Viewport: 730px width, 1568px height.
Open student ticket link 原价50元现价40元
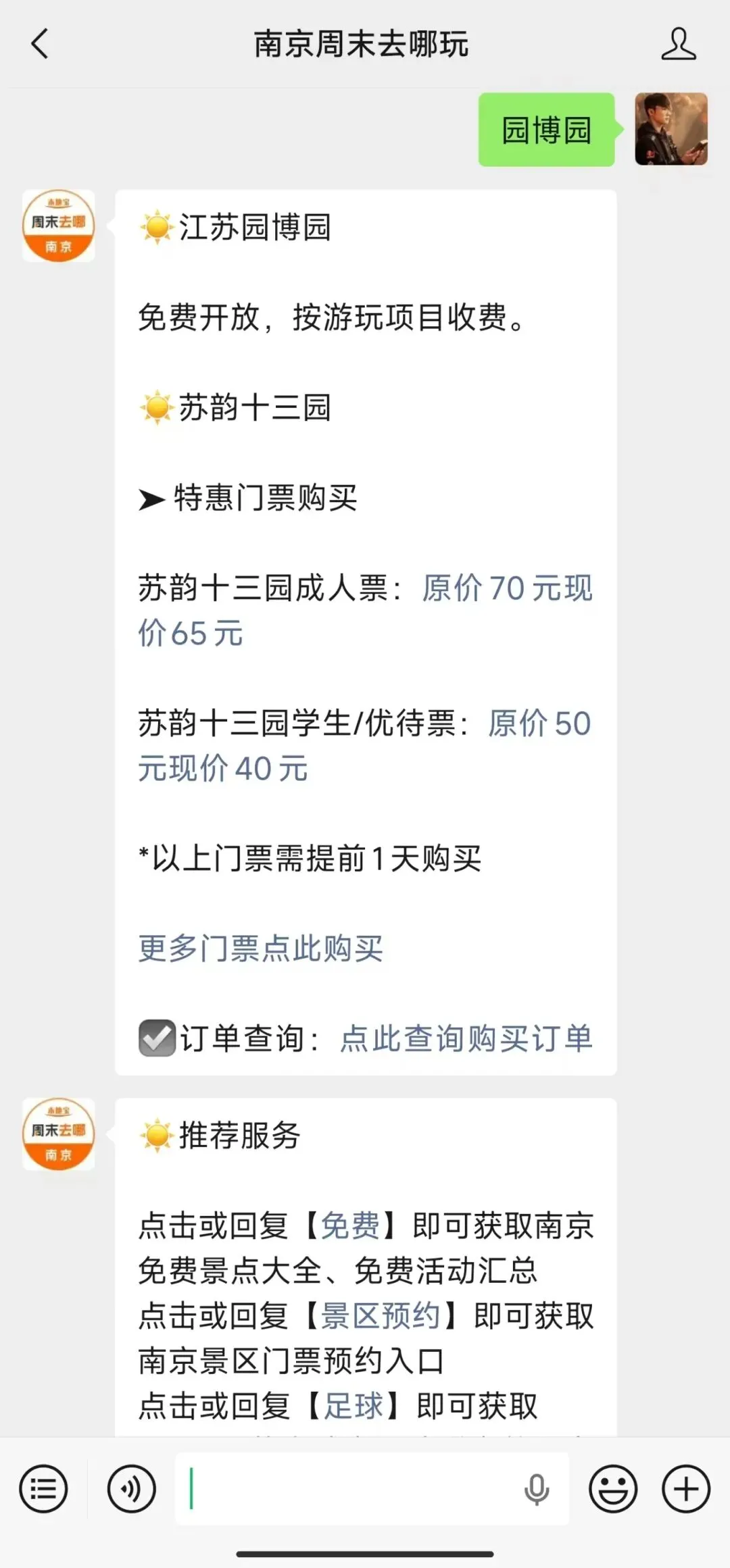click(365, 746)
